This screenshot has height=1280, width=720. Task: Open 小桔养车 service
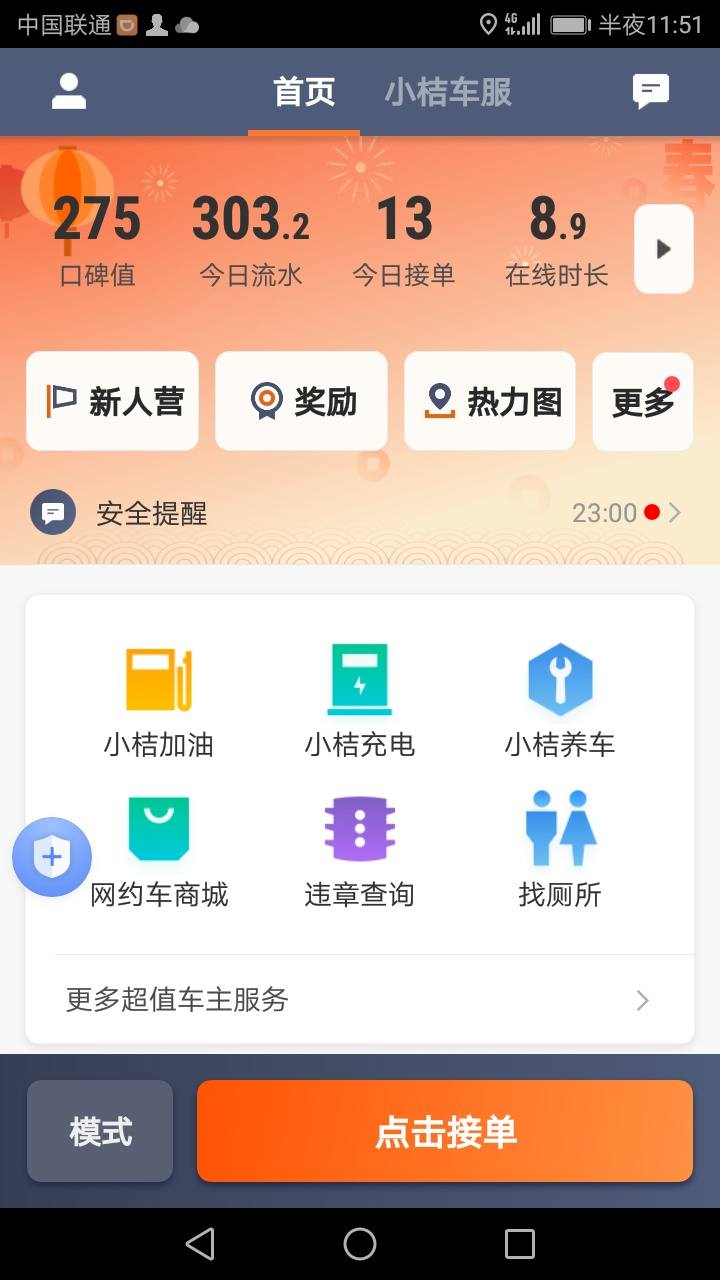point(560,700)
